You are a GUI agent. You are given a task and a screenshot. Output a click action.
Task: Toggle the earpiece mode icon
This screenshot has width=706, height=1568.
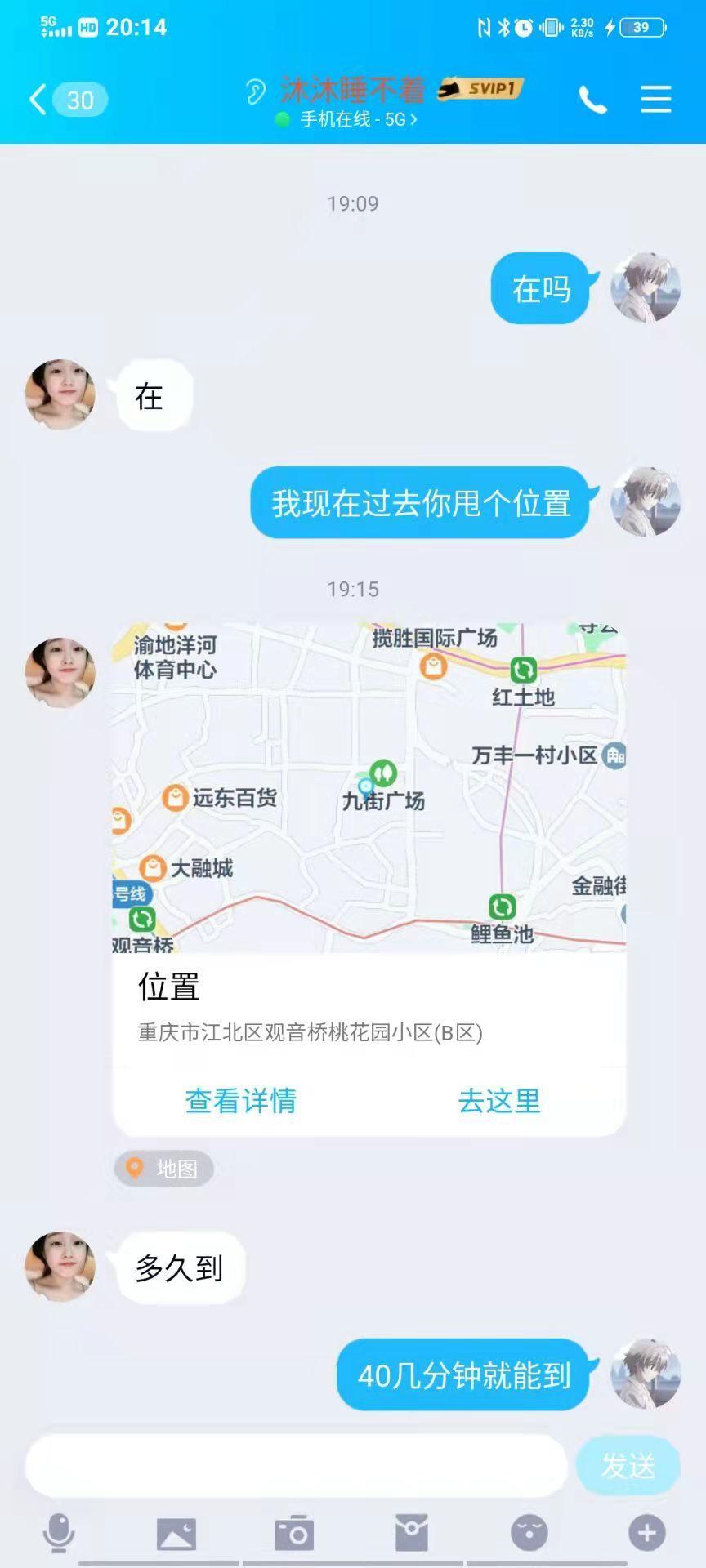[x=256, y=91]
